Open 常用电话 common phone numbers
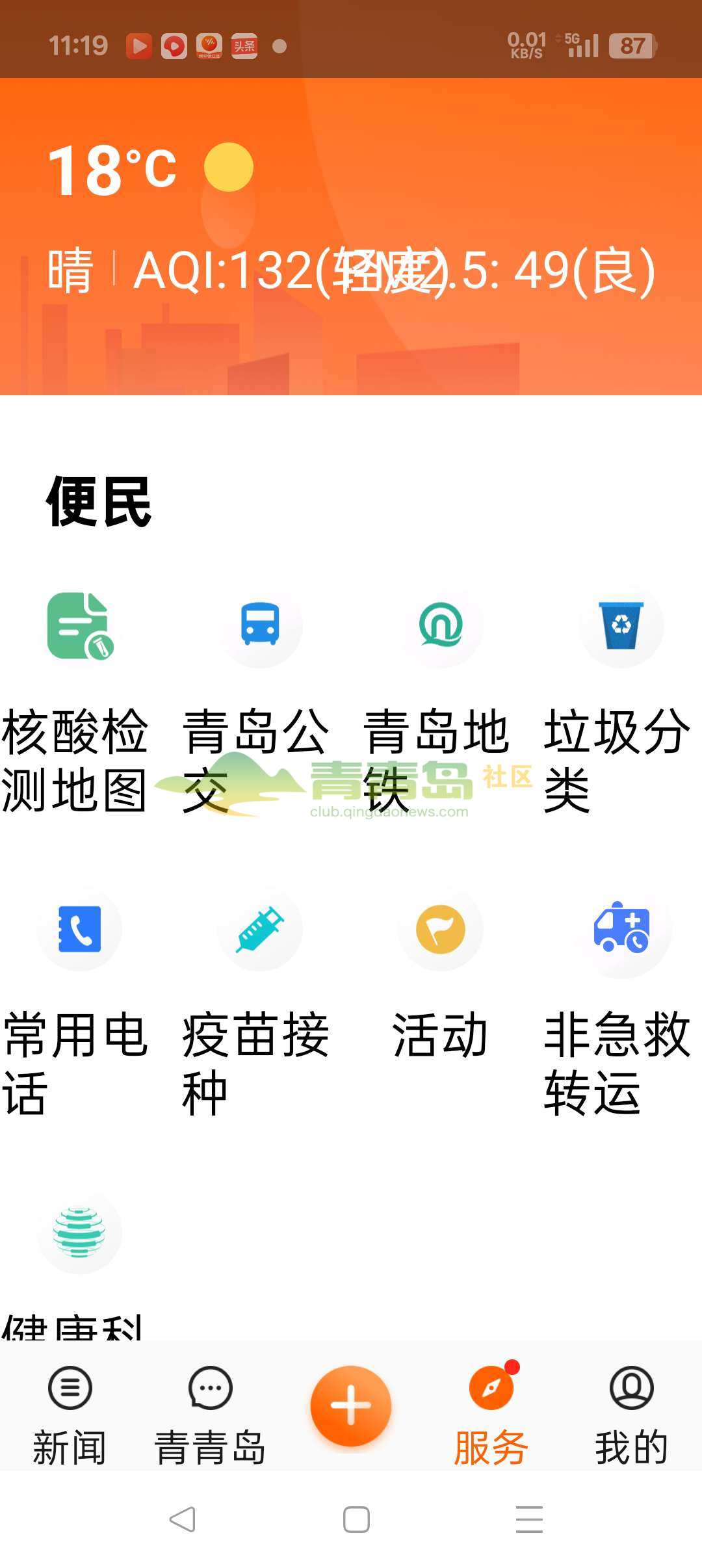702x1568 pixels. pyautogui.click(x=80, y=929)
